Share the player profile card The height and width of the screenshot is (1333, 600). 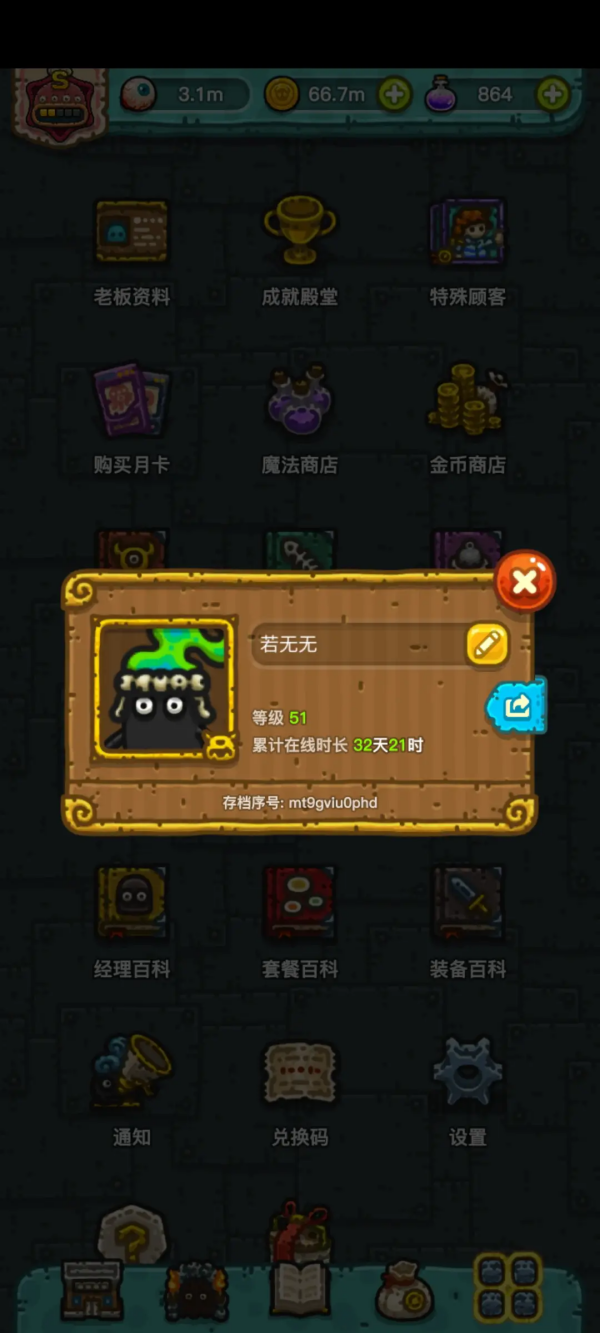point(518,706)
